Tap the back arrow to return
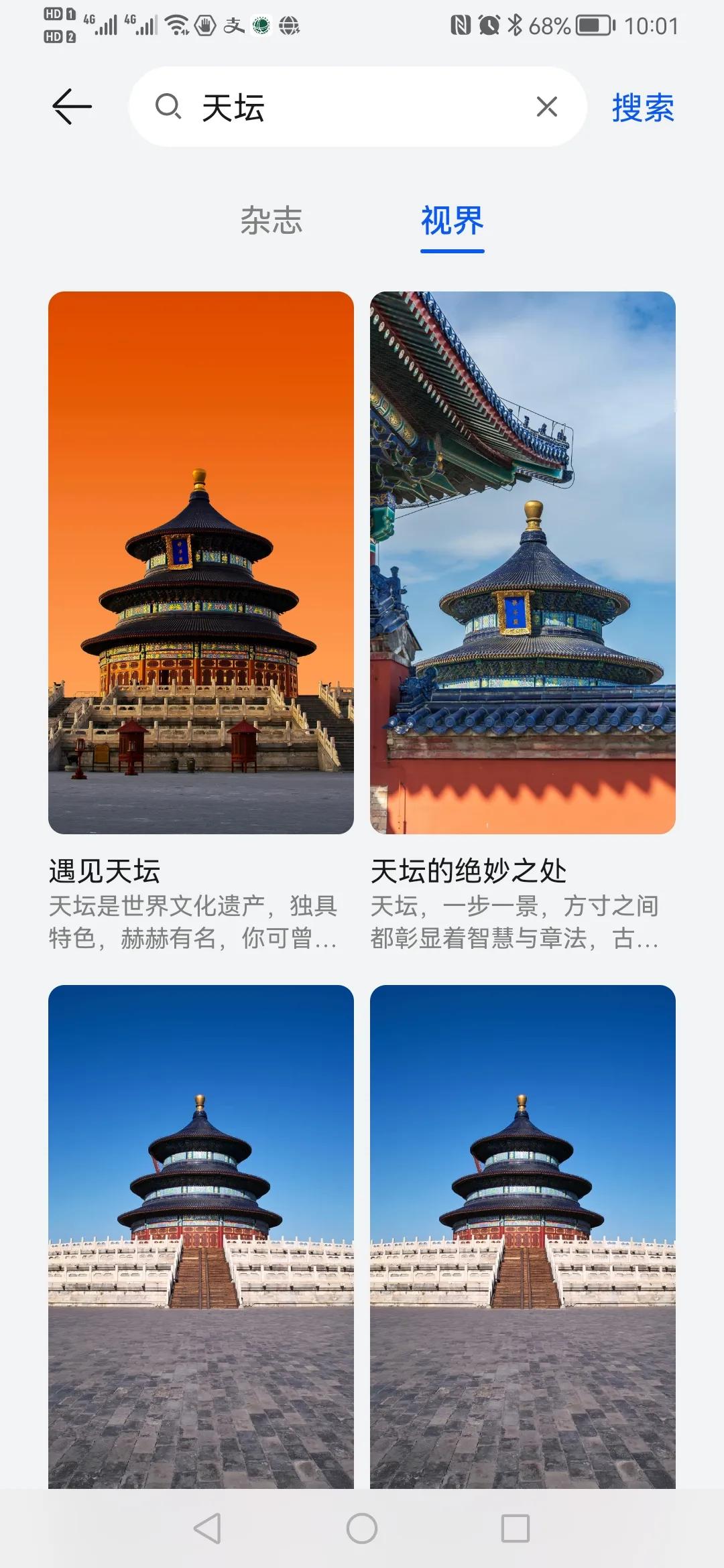This screenshot has height=1568, width=724. pyautogui.click(x=69, y=107)
